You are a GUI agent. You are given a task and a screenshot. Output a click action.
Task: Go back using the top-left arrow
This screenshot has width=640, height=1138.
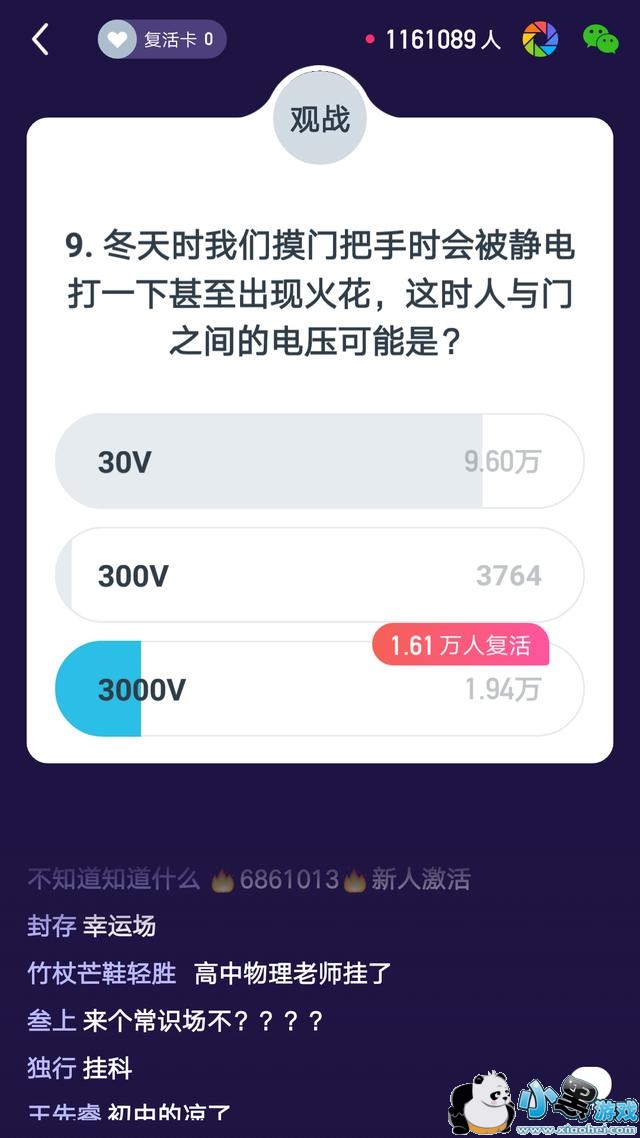click(x=40, y=40)
